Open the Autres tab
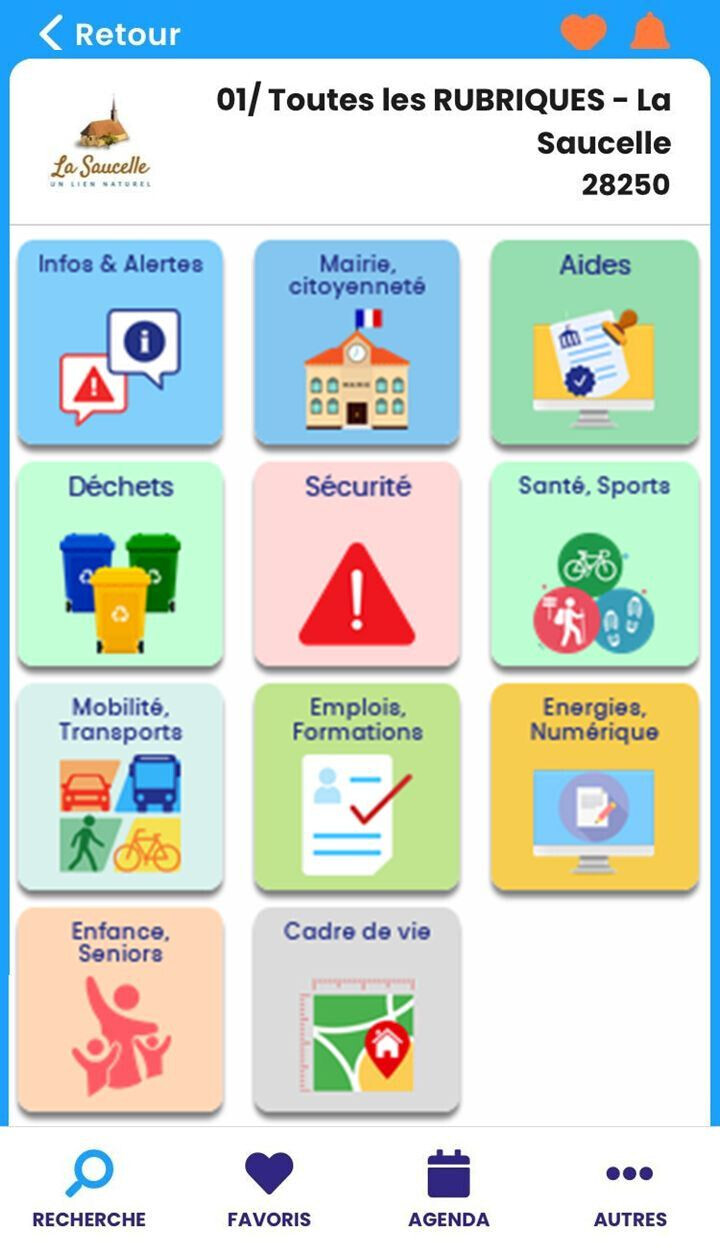Image resolution: width=720 pixels, height=1257 pixels. [630, 1190]
